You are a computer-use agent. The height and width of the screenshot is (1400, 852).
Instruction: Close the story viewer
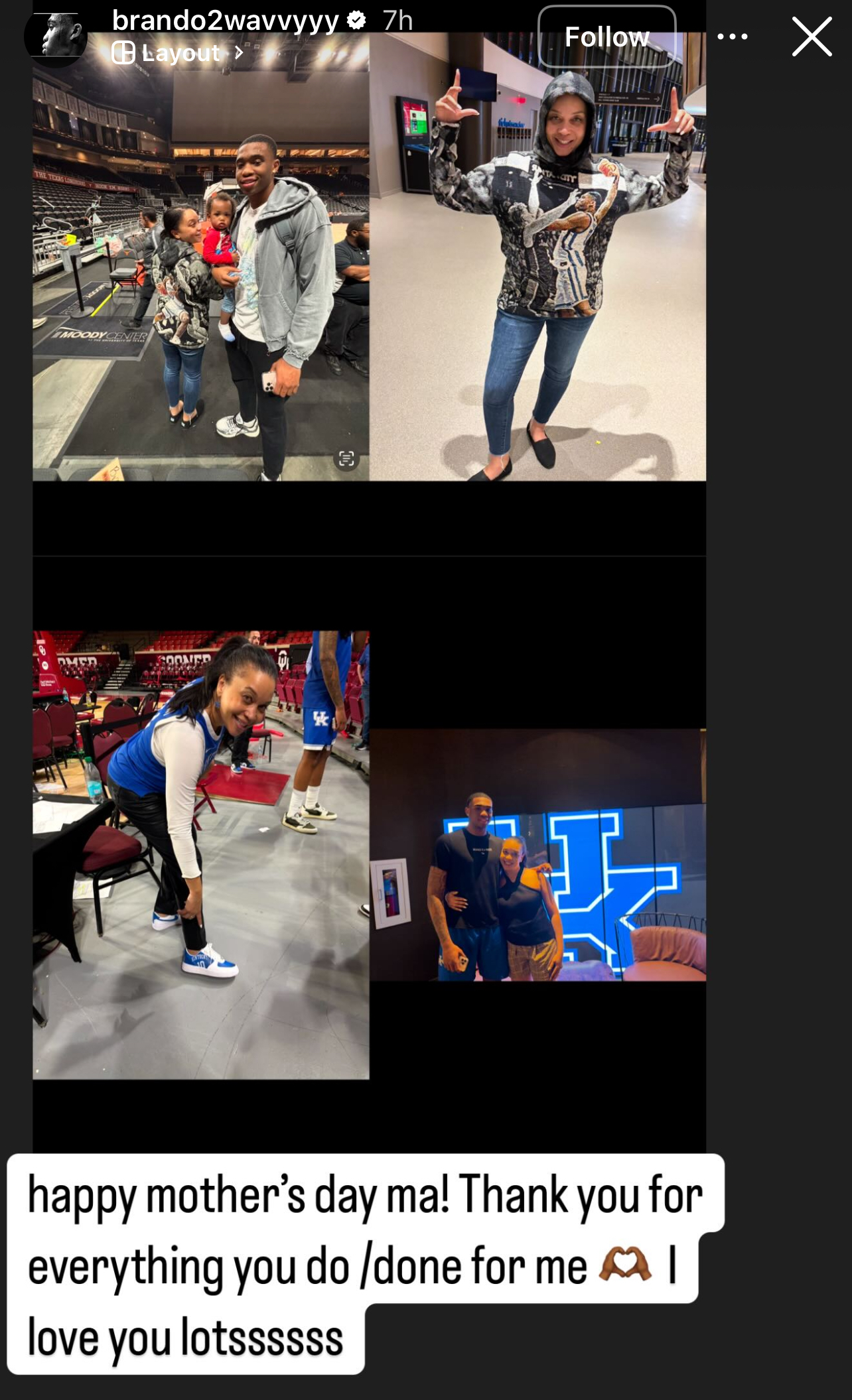(x=812, y=36)
